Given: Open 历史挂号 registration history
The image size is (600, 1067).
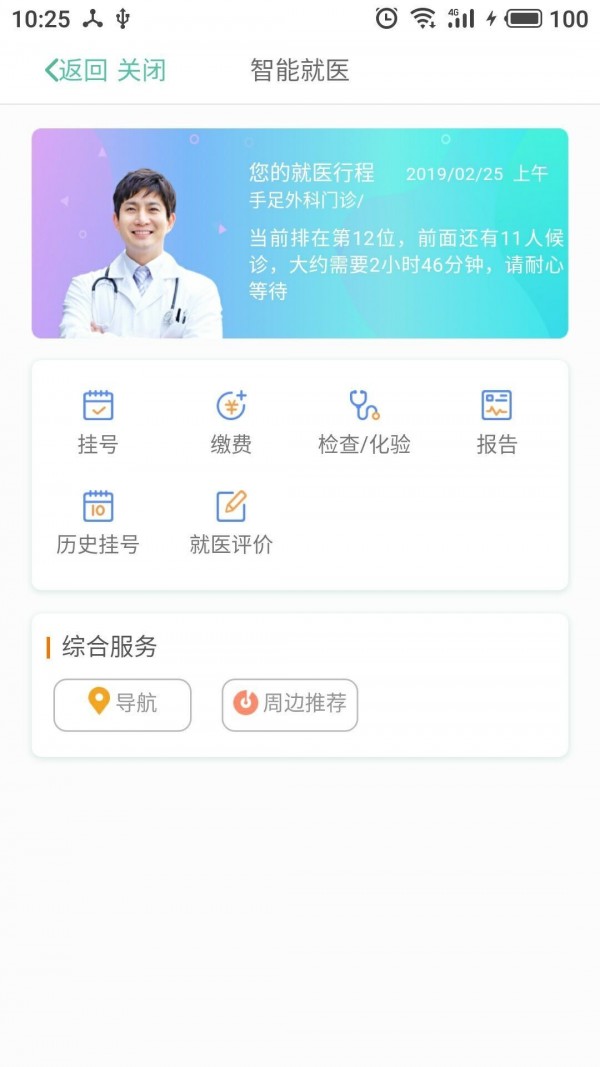Looking at the screenshot, I should [98, 522].
